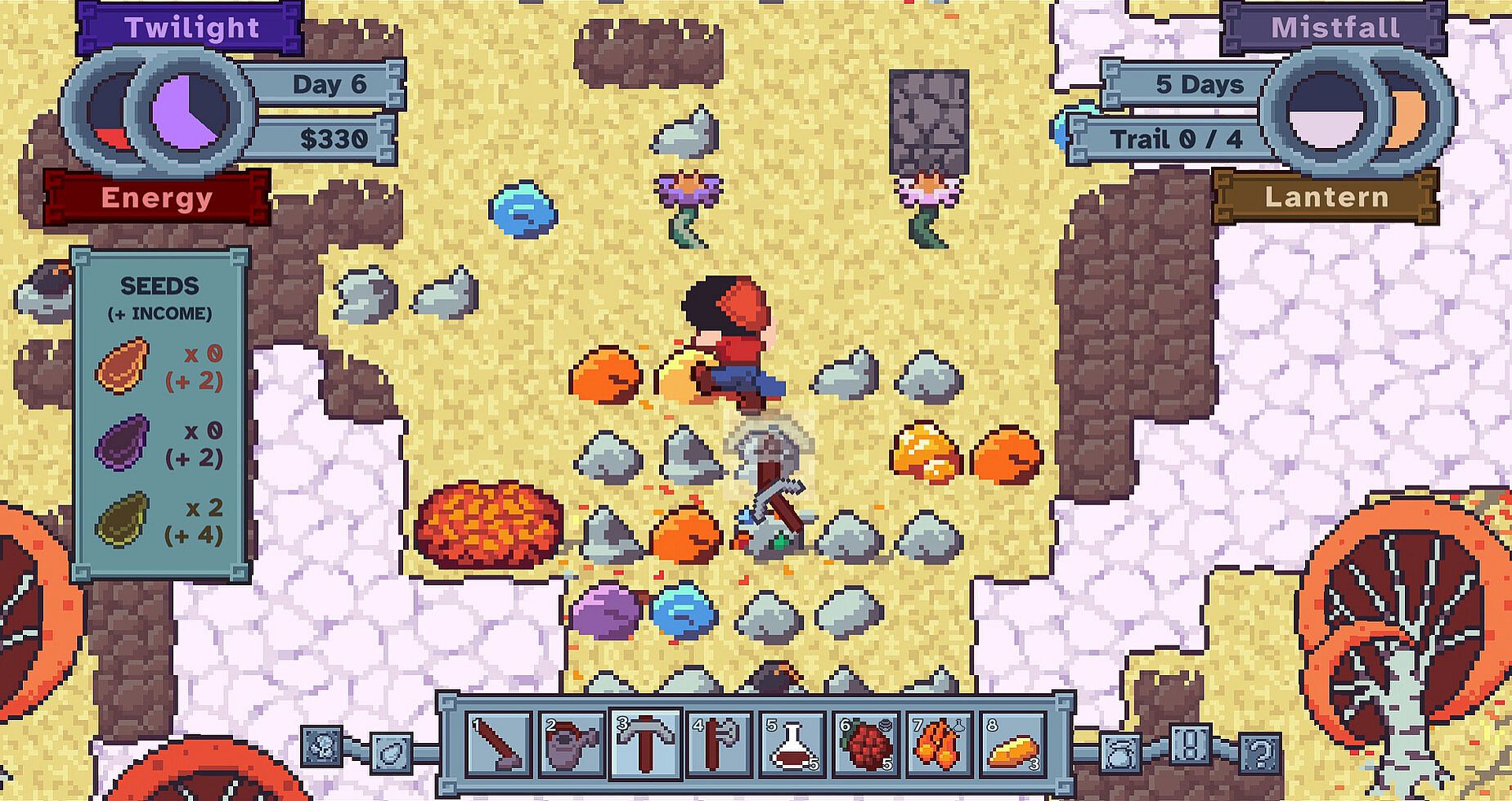
Task: Select the orange item in slot 7
Action: point(938,744)
